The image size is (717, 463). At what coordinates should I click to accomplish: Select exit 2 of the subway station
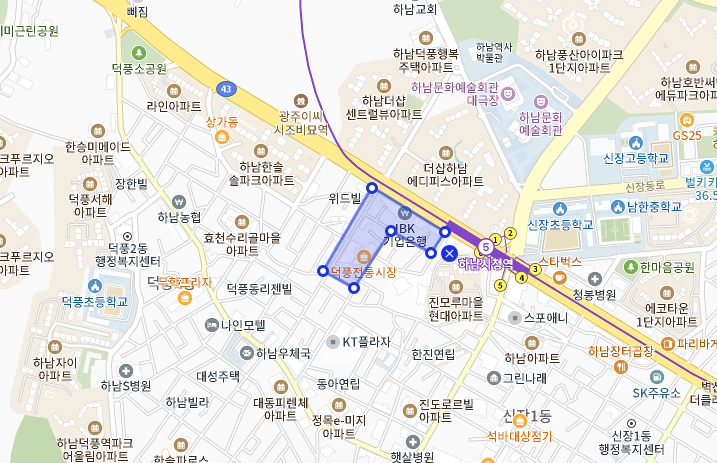tap(510, 233)
